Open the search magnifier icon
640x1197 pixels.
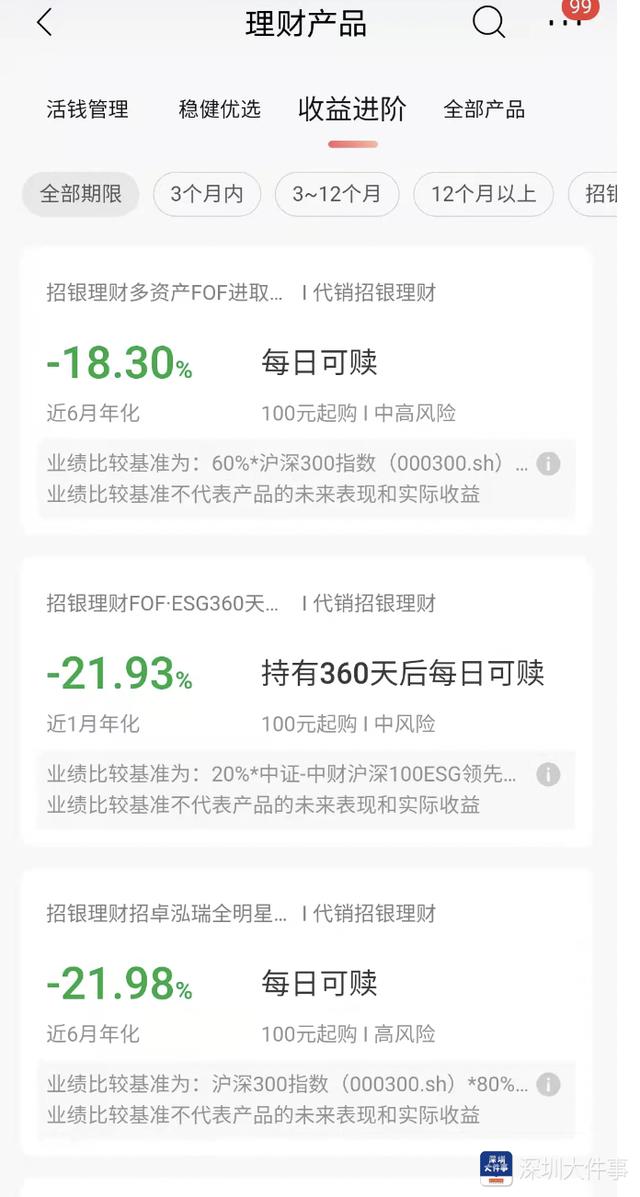click(x=489, y=21)
